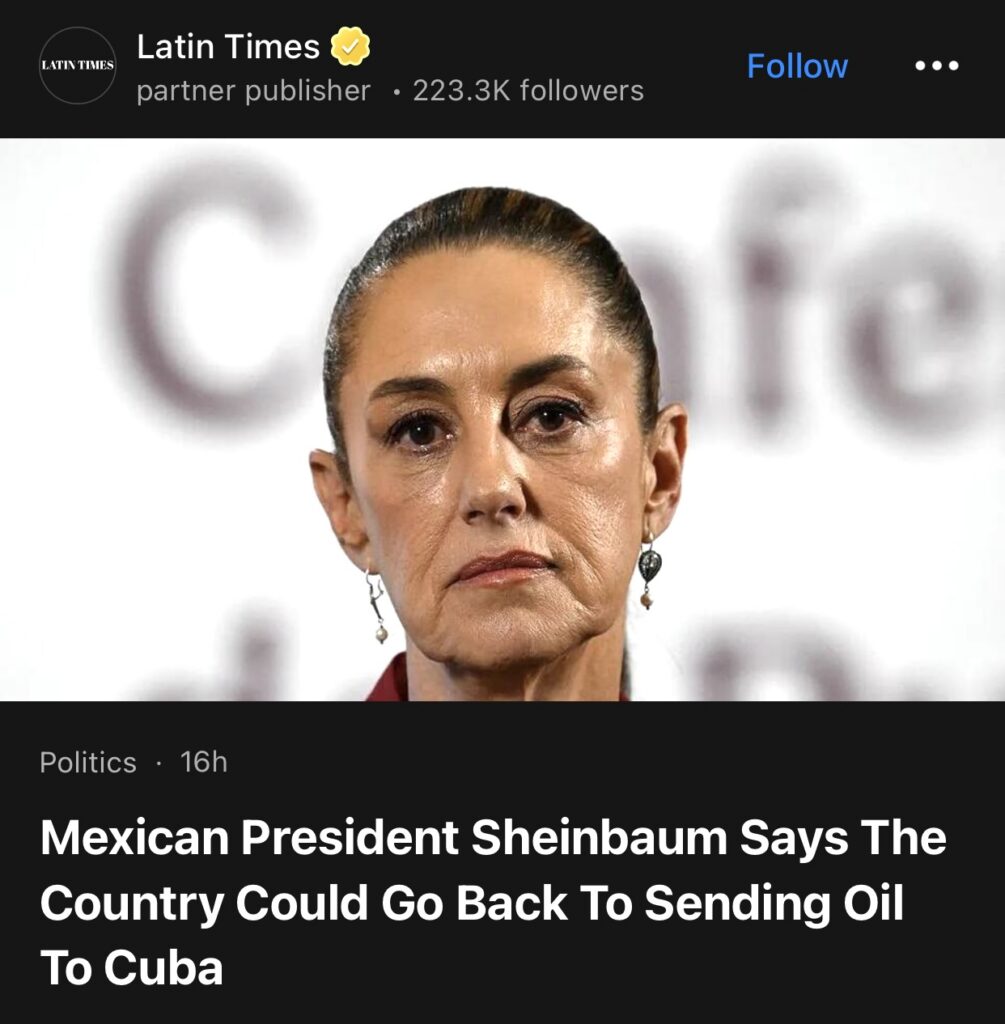Open the three-dot overflow menu
Image resolution: width=1005 pixels, height=1024 pixels.
click(937, 66)
